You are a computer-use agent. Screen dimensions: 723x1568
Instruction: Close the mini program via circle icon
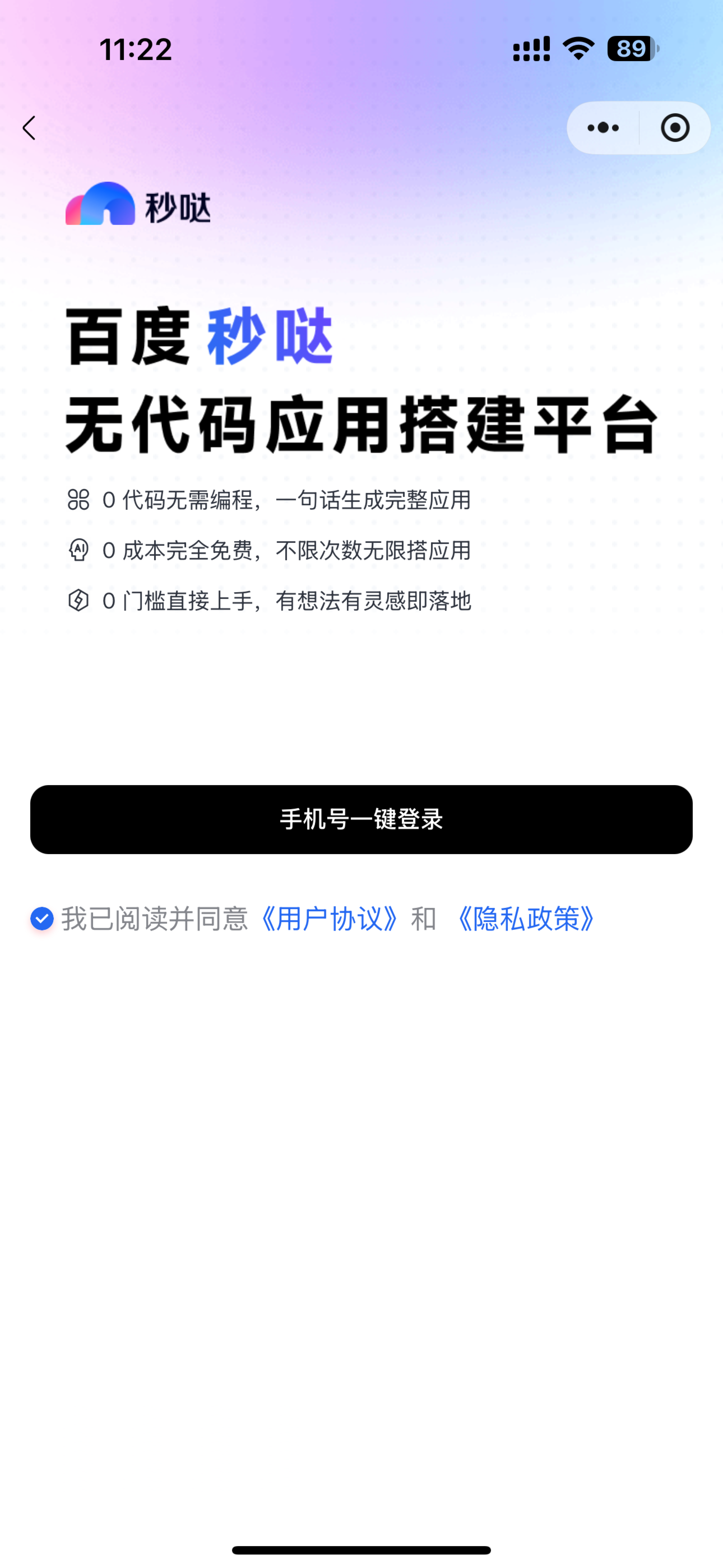tap(675, 128)
